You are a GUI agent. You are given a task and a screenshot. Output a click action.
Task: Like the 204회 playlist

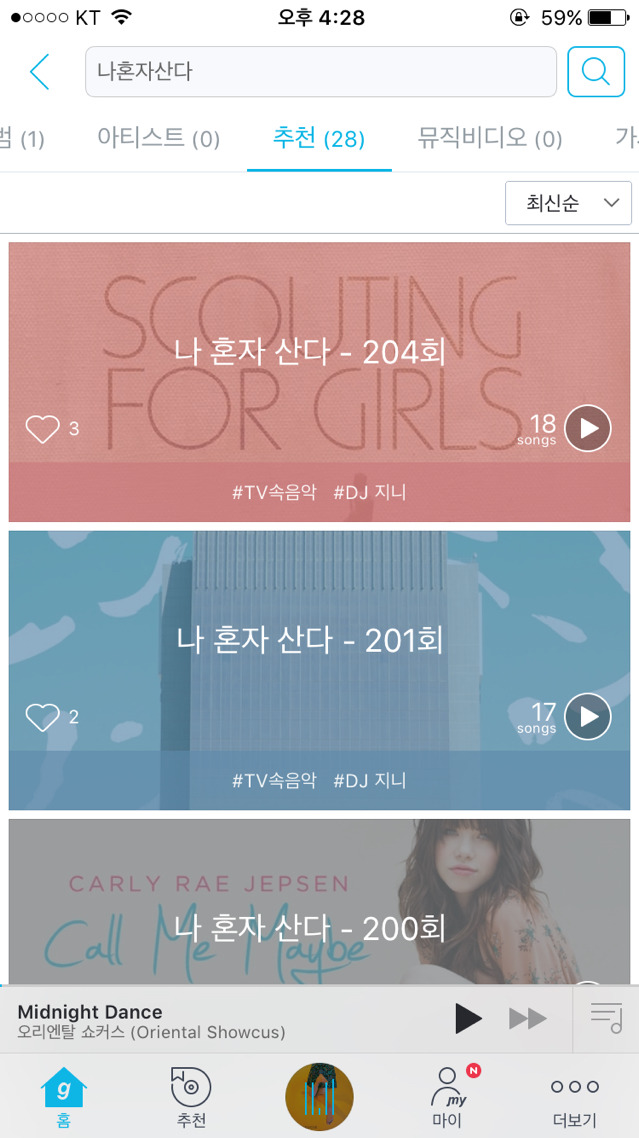pyautogui.click(x=42, y=430)
